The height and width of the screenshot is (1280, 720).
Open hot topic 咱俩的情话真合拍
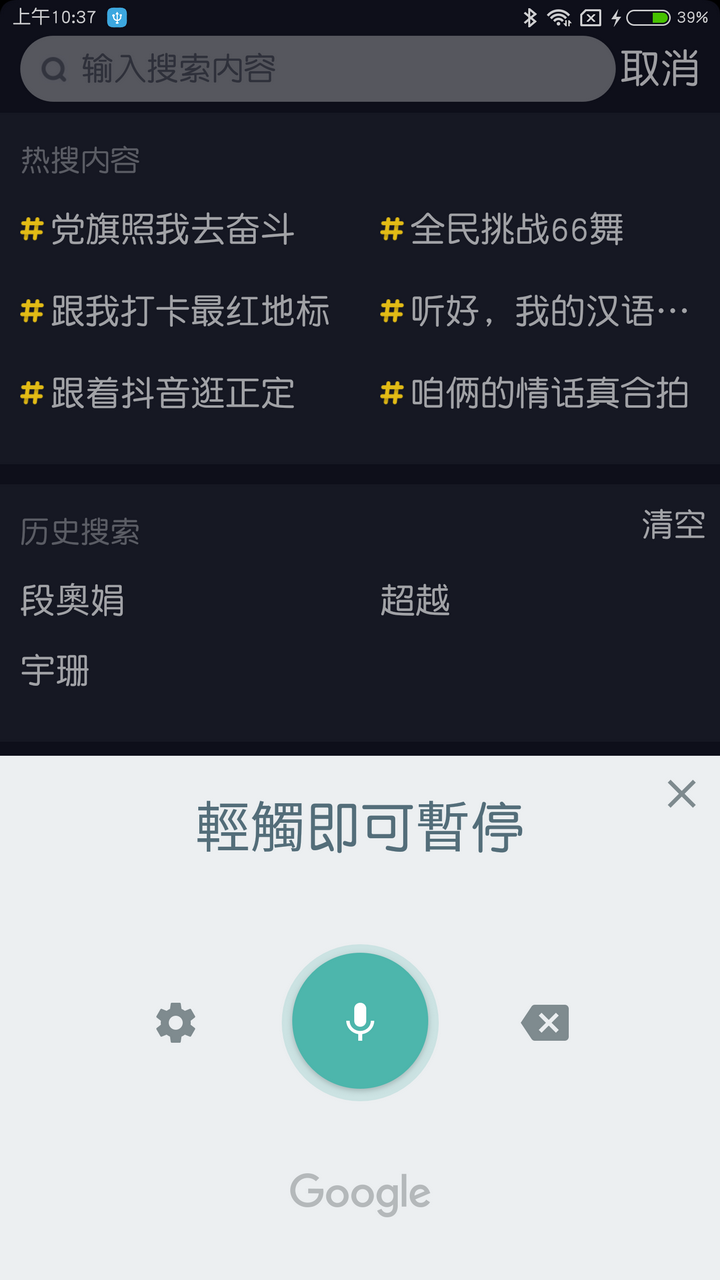click(x=535, y=392)
